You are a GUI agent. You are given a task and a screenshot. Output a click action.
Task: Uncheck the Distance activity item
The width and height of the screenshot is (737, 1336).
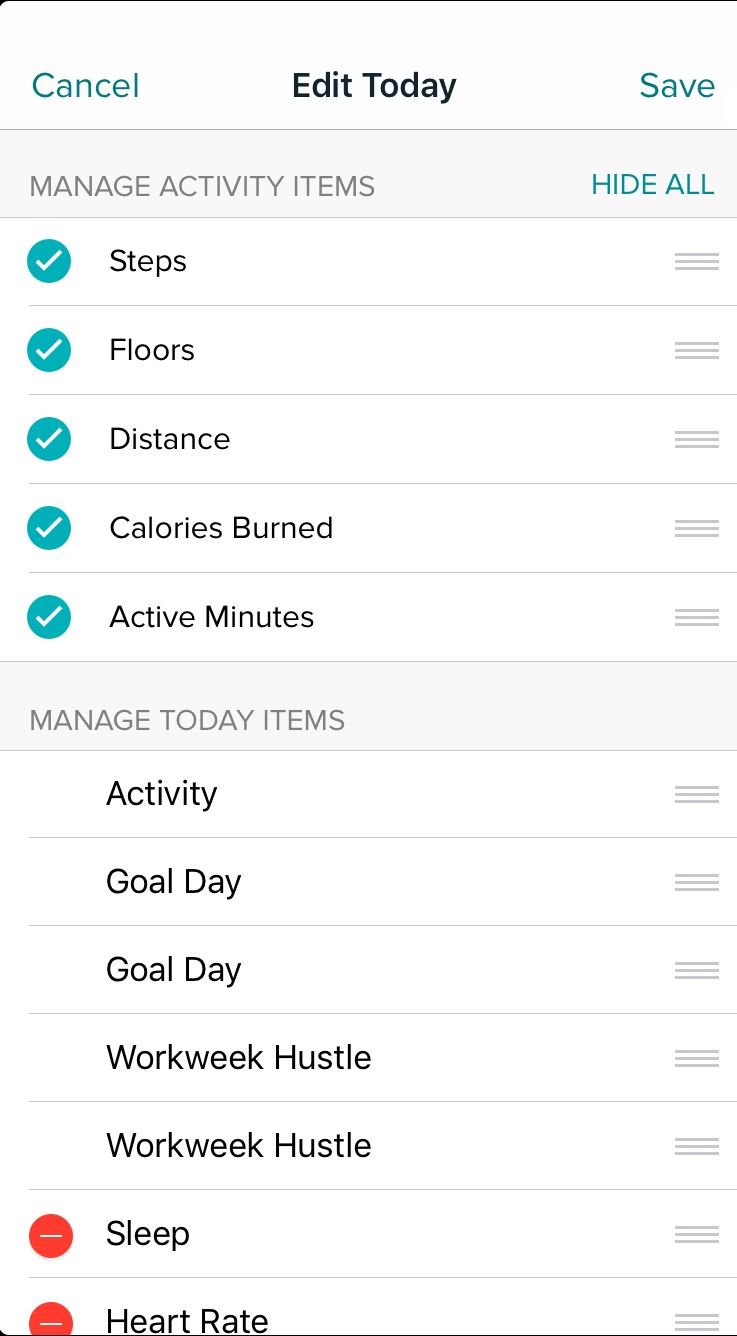(49, 439)
